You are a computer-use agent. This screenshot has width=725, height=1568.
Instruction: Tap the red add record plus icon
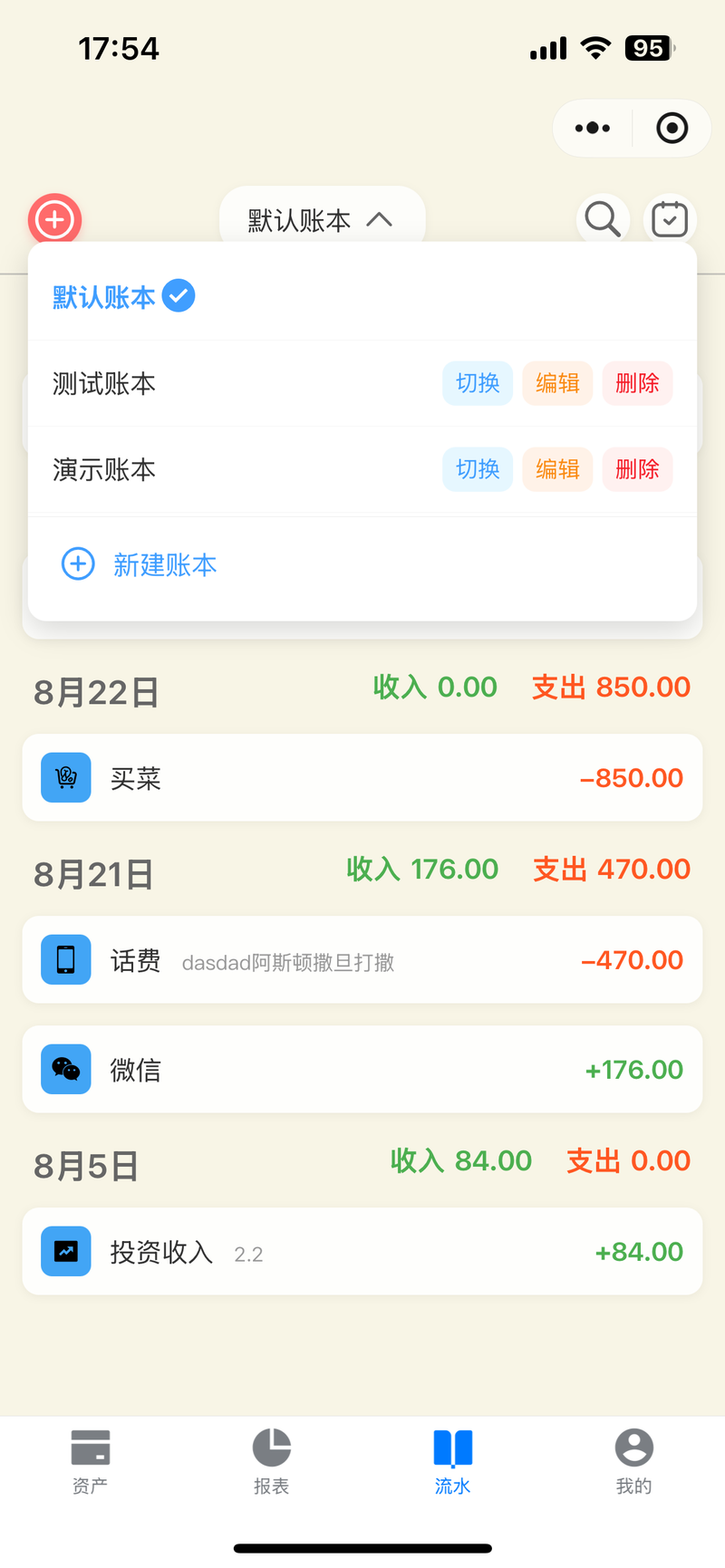pos(54,219)
